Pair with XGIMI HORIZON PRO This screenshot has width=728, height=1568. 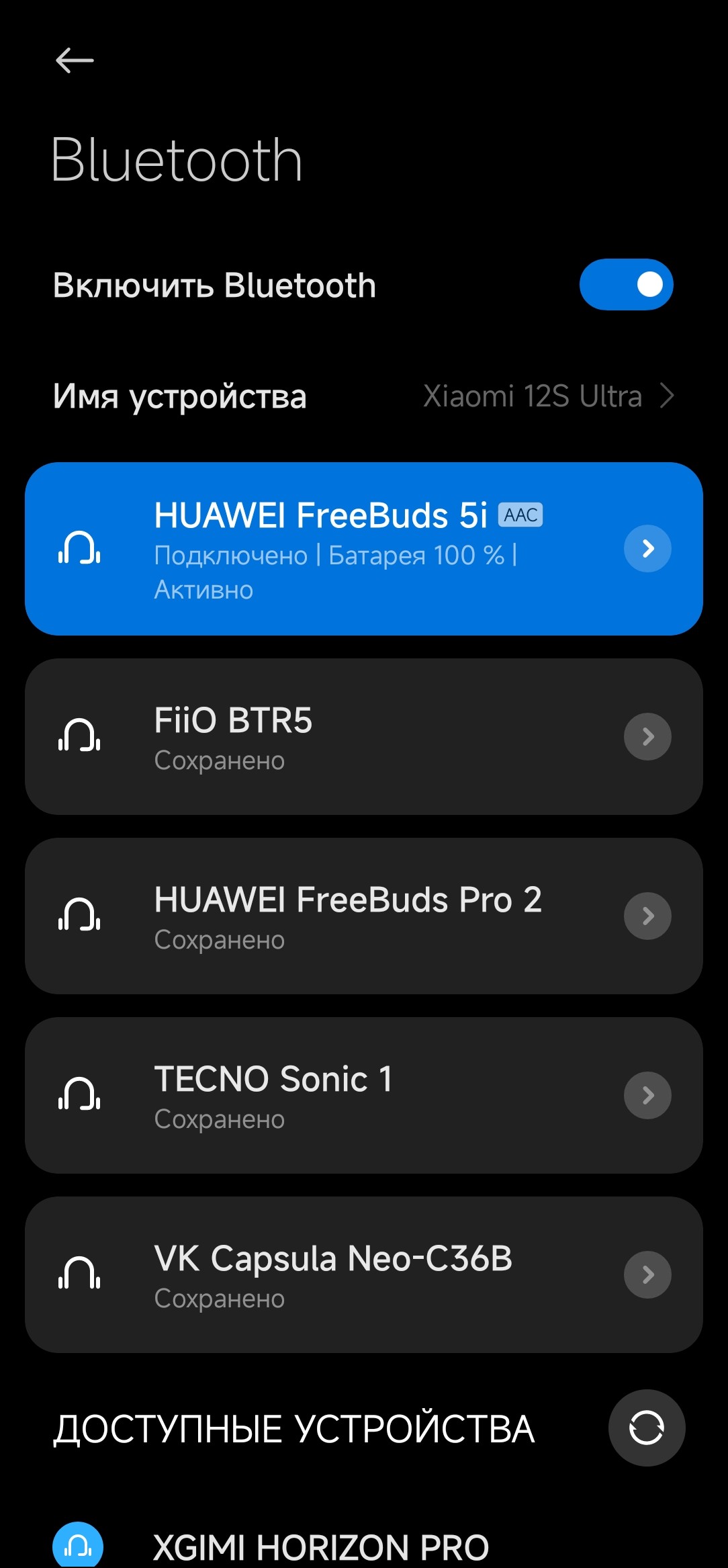(321, 1547)
